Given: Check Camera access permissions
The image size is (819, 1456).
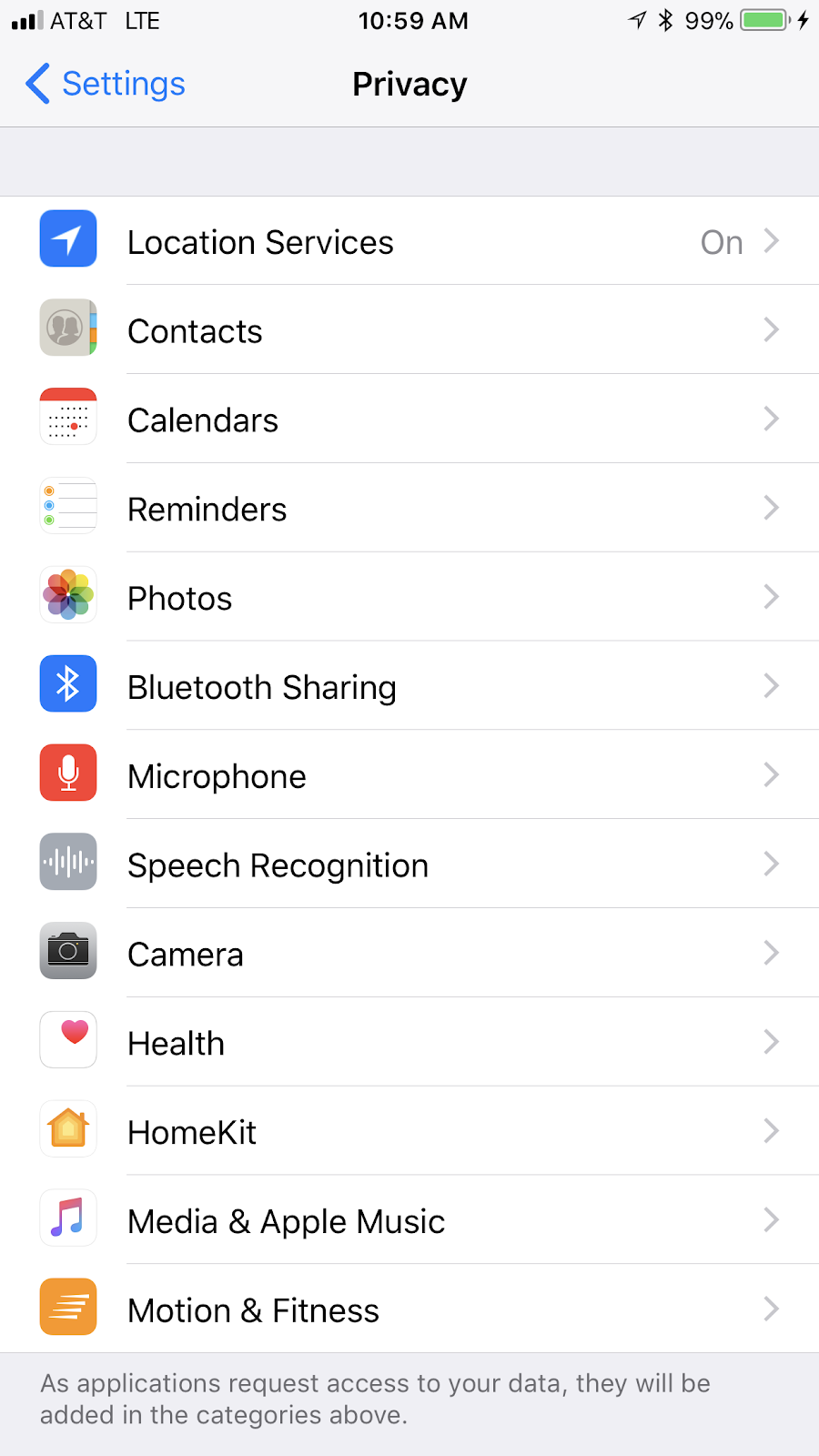Looking at the screenshot, I should pos(409,954).
